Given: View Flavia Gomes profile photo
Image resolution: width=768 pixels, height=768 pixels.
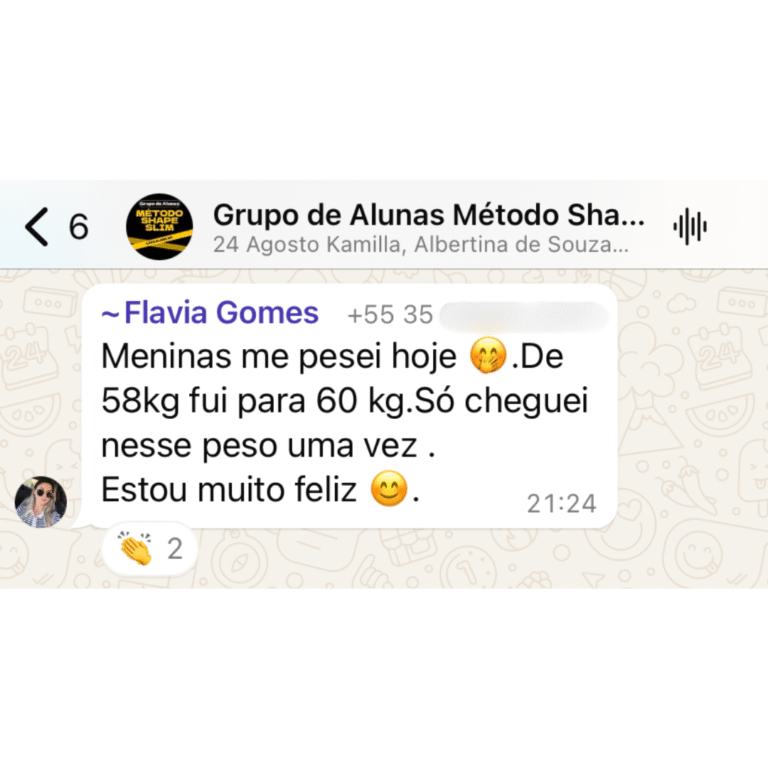Looking at the screenshot, I should (x=41, y=501).
